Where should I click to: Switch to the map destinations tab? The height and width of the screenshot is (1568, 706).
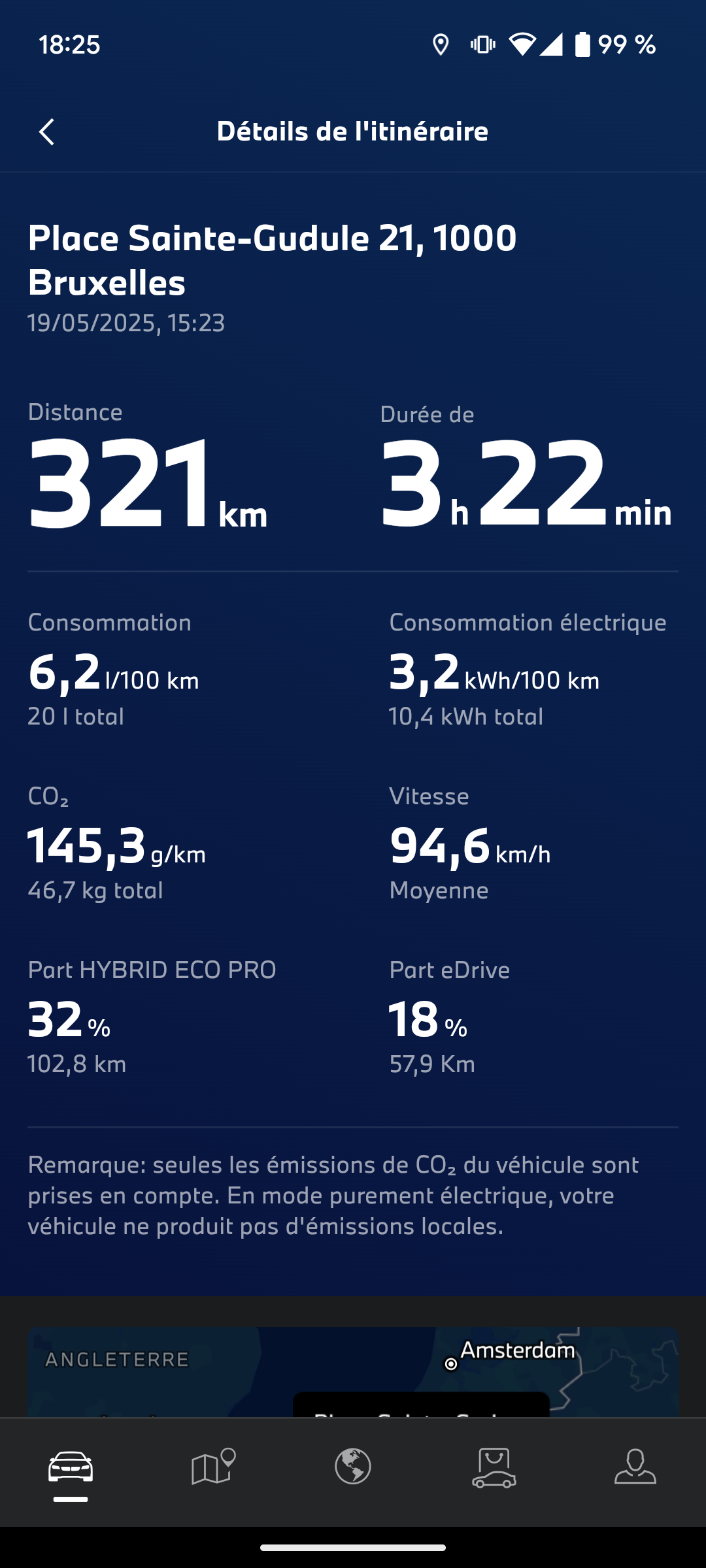[212, 1467]
